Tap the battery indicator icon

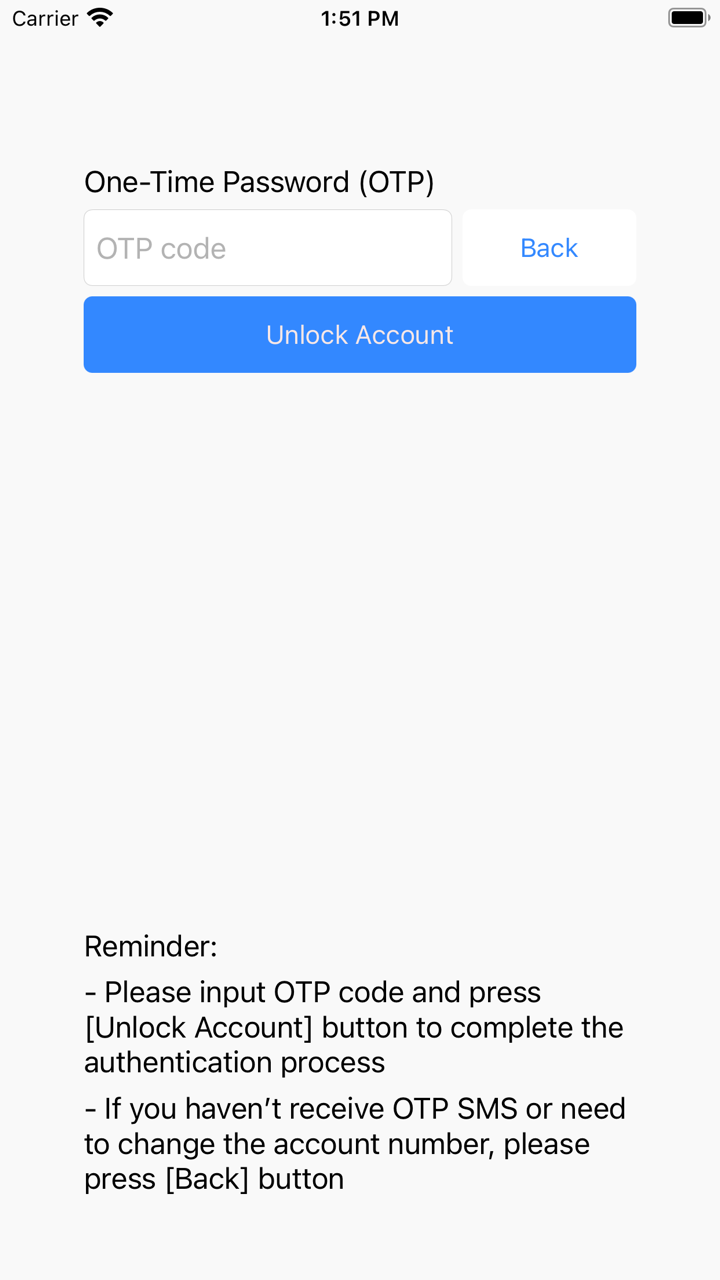687,17
